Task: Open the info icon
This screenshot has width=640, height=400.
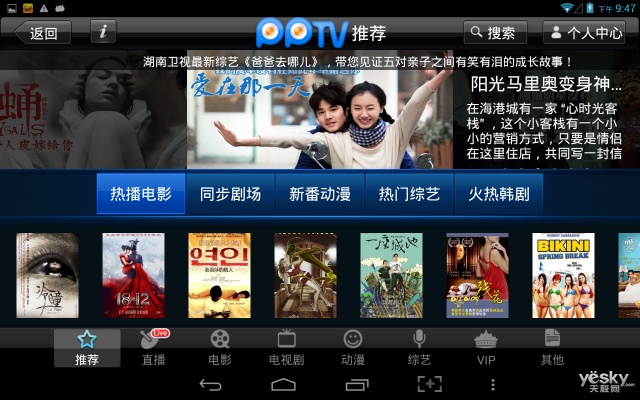Action: coord(103,31)
